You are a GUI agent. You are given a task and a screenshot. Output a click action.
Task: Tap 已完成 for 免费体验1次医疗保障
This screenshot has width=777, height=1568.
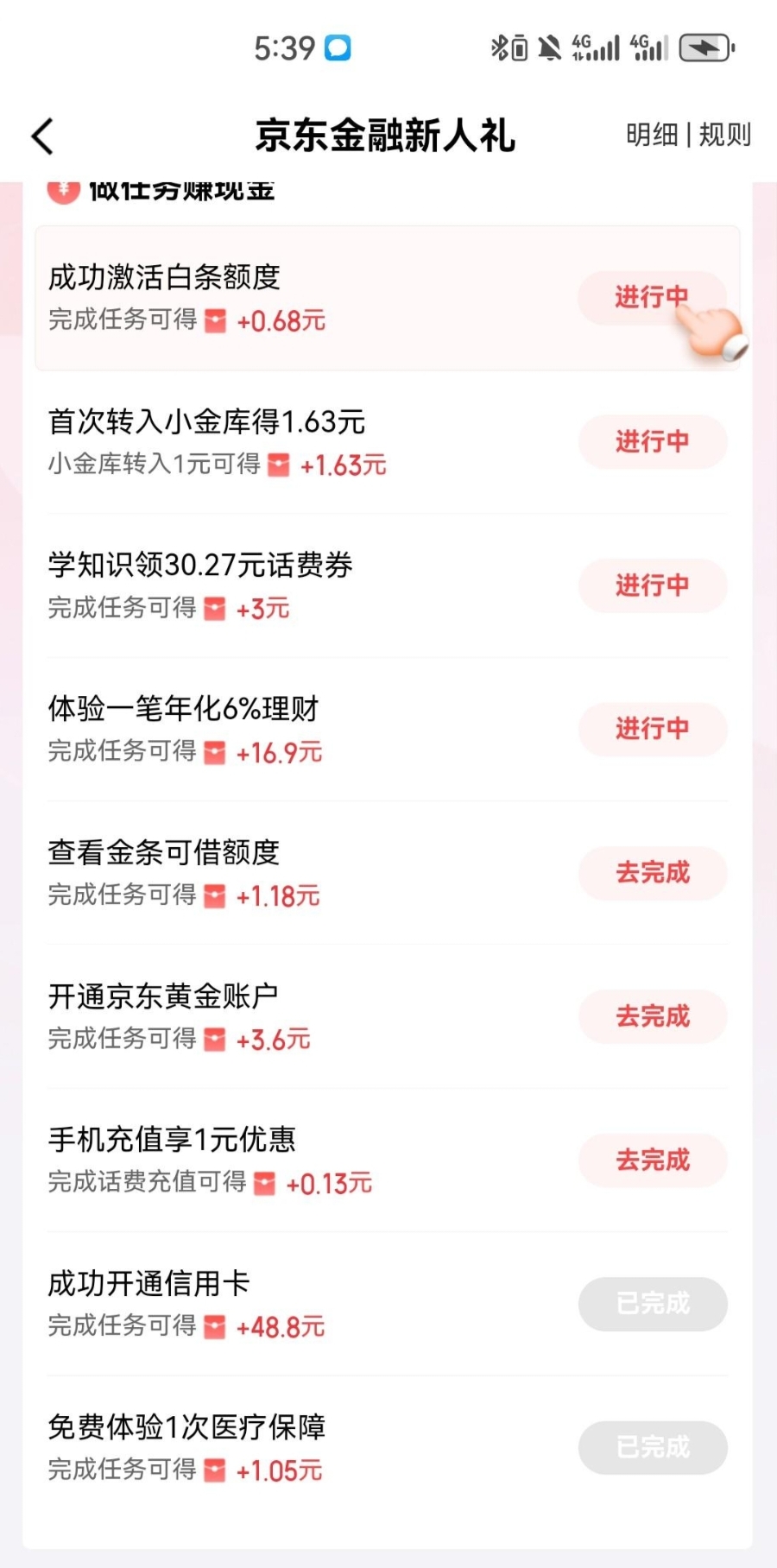pyautogui.click(x=652, y=1447)
